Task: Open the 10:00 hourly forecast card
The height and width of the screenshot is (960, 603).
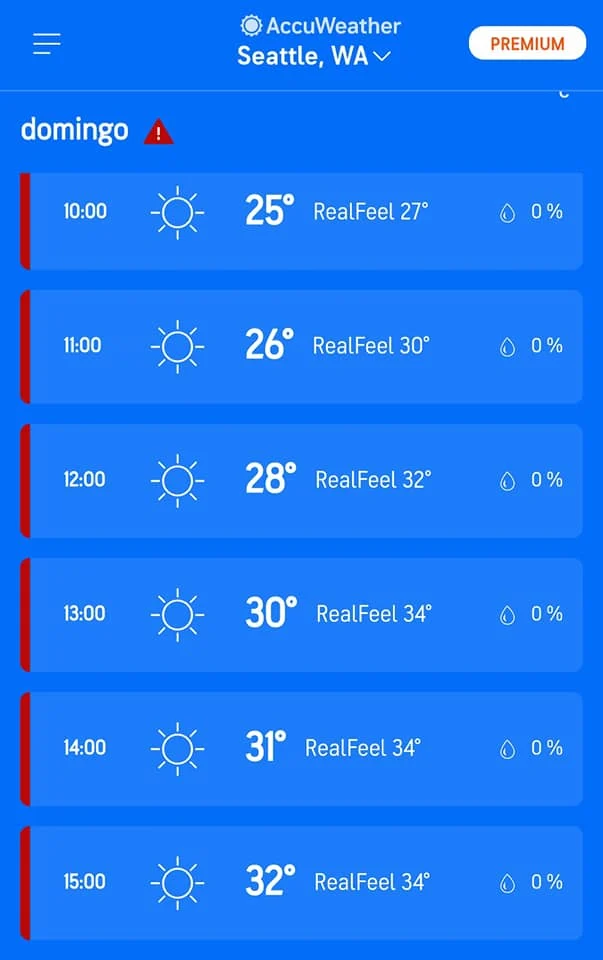Action: pyautogui.click(x=302, y=221)
